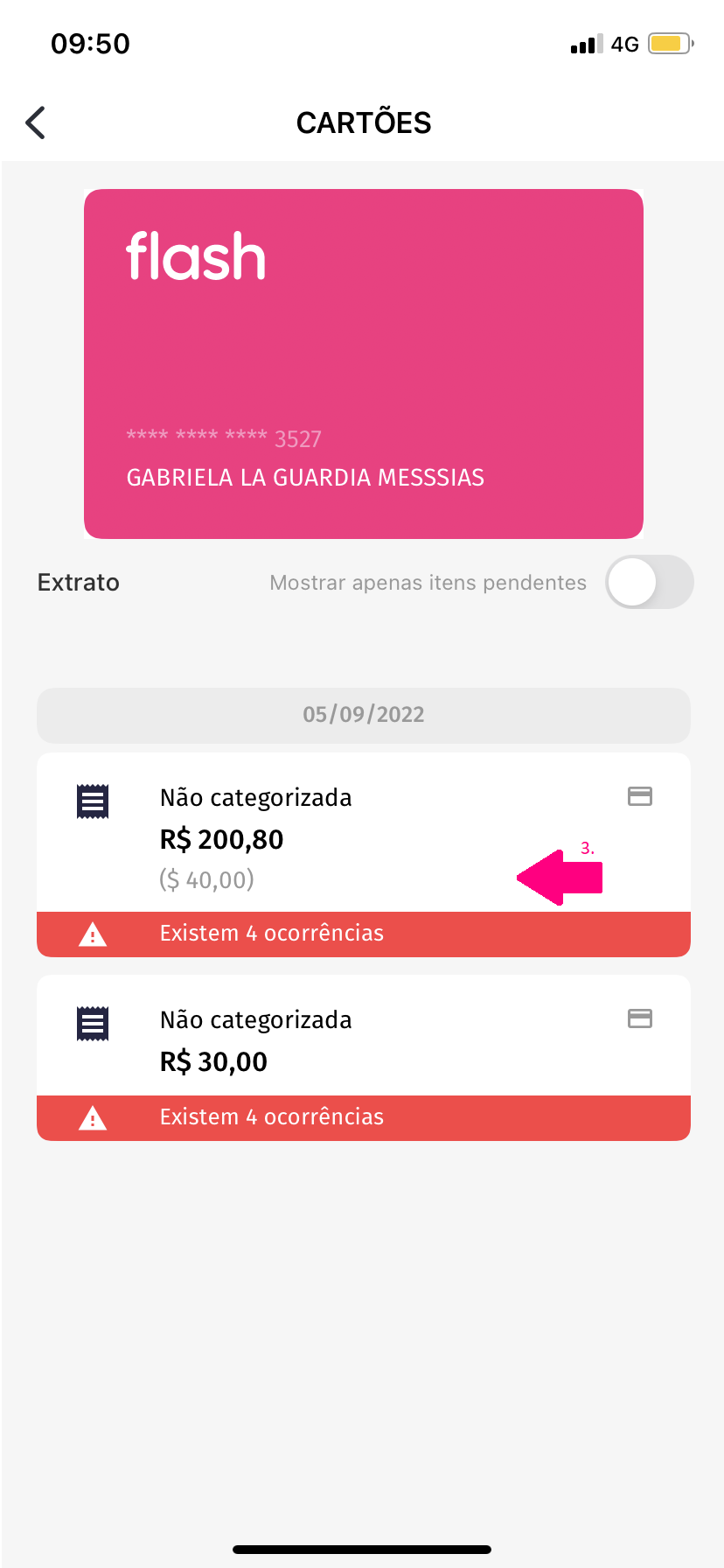Viewport: 724px width, 1568px height.
Task: Click the warning triangle on the first red banner
Action: [93, 934]
